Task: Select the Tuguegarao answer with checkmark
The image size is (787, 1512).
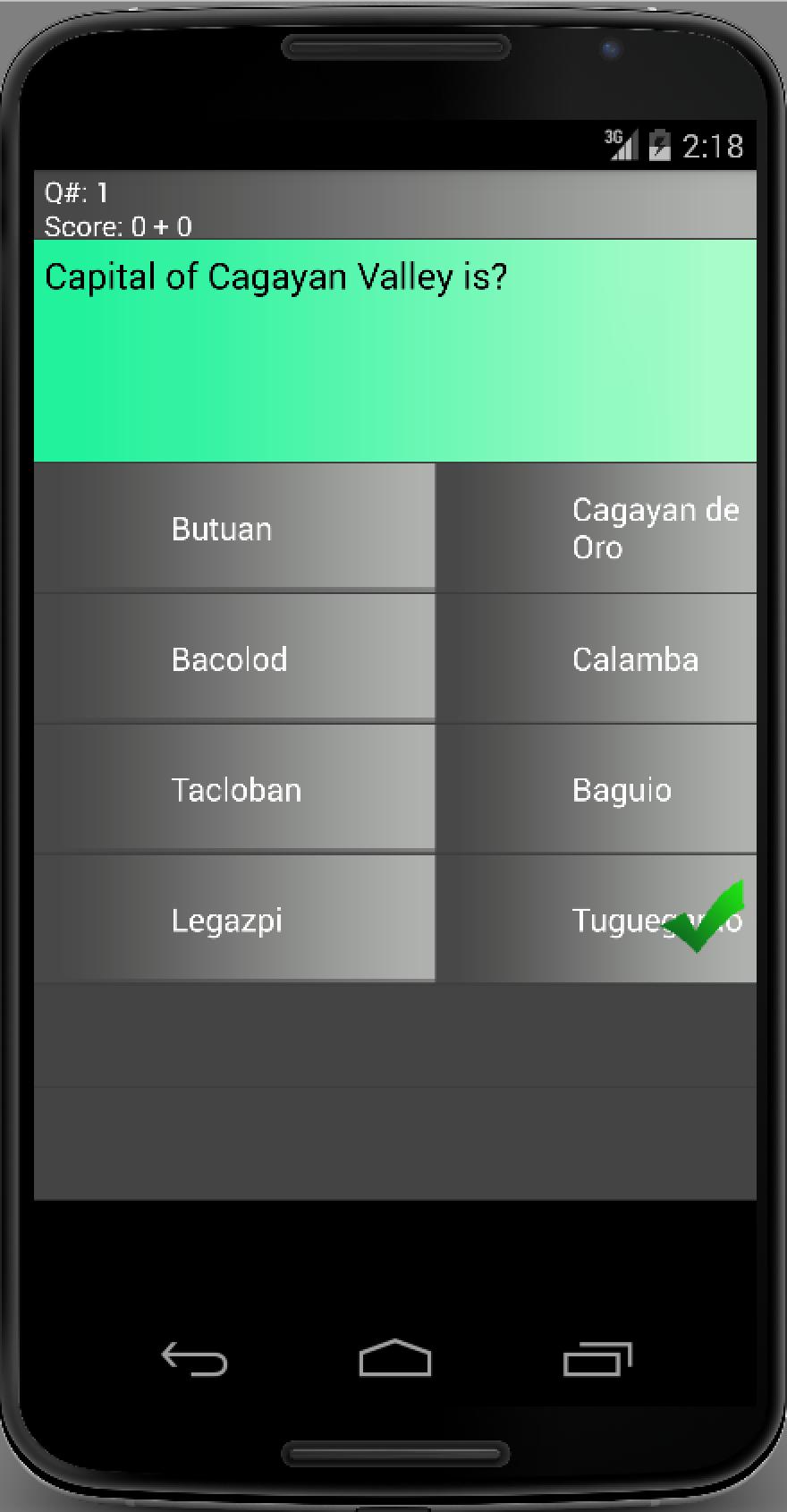Action: pos(596,920)
